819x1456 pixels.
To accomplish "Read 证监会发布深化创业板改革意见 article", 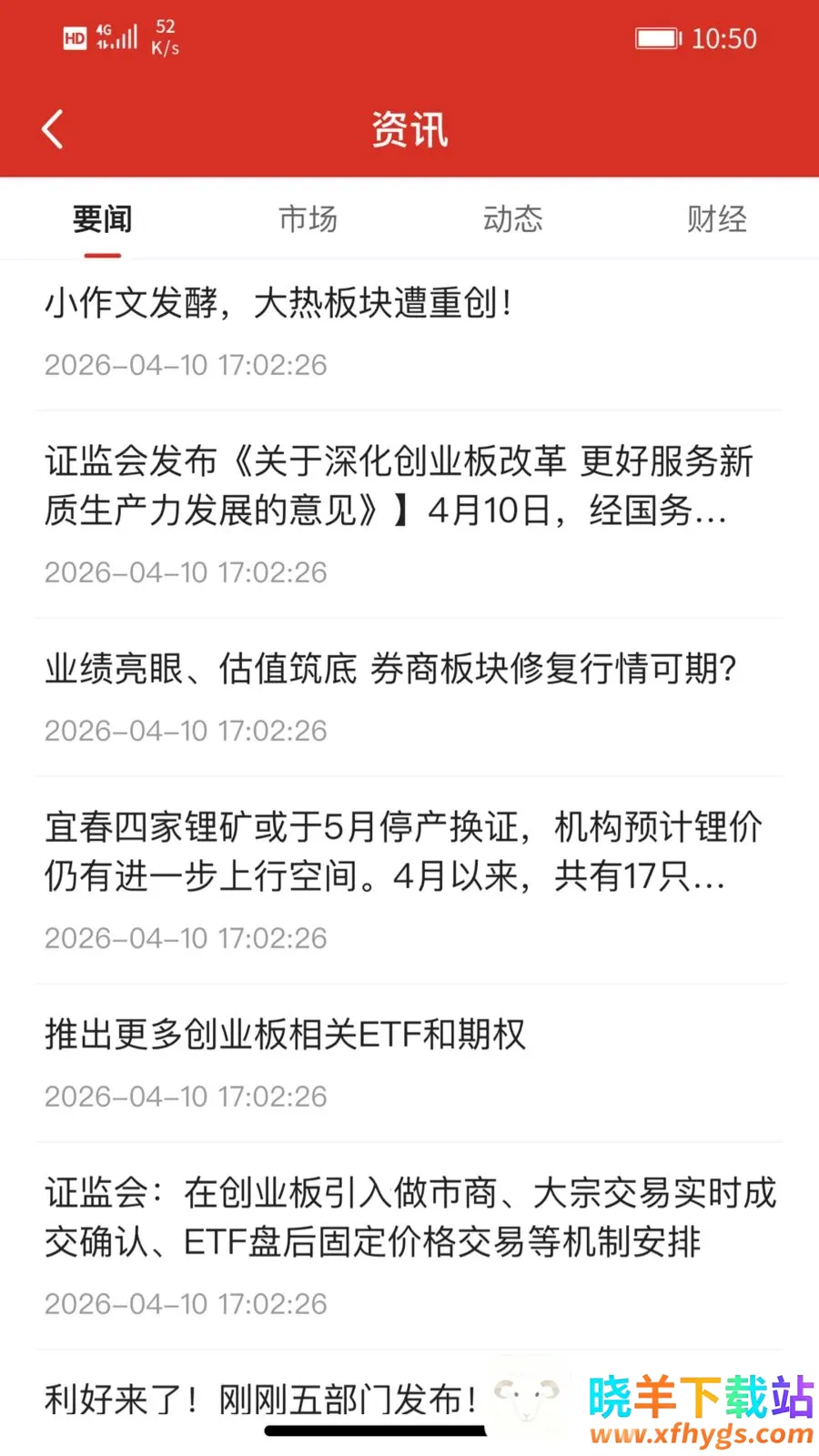I will click(409, 515).
